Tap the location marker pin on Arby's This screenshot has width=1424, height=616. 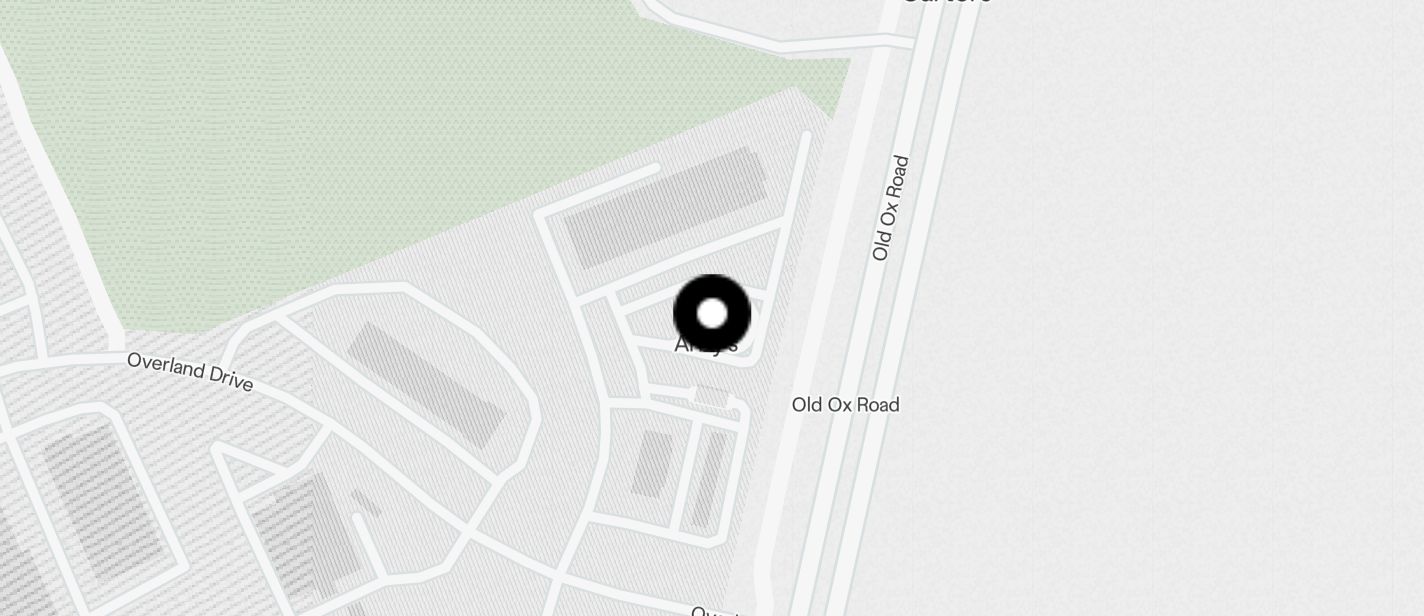pyautogui.click(x=712, y=314)
